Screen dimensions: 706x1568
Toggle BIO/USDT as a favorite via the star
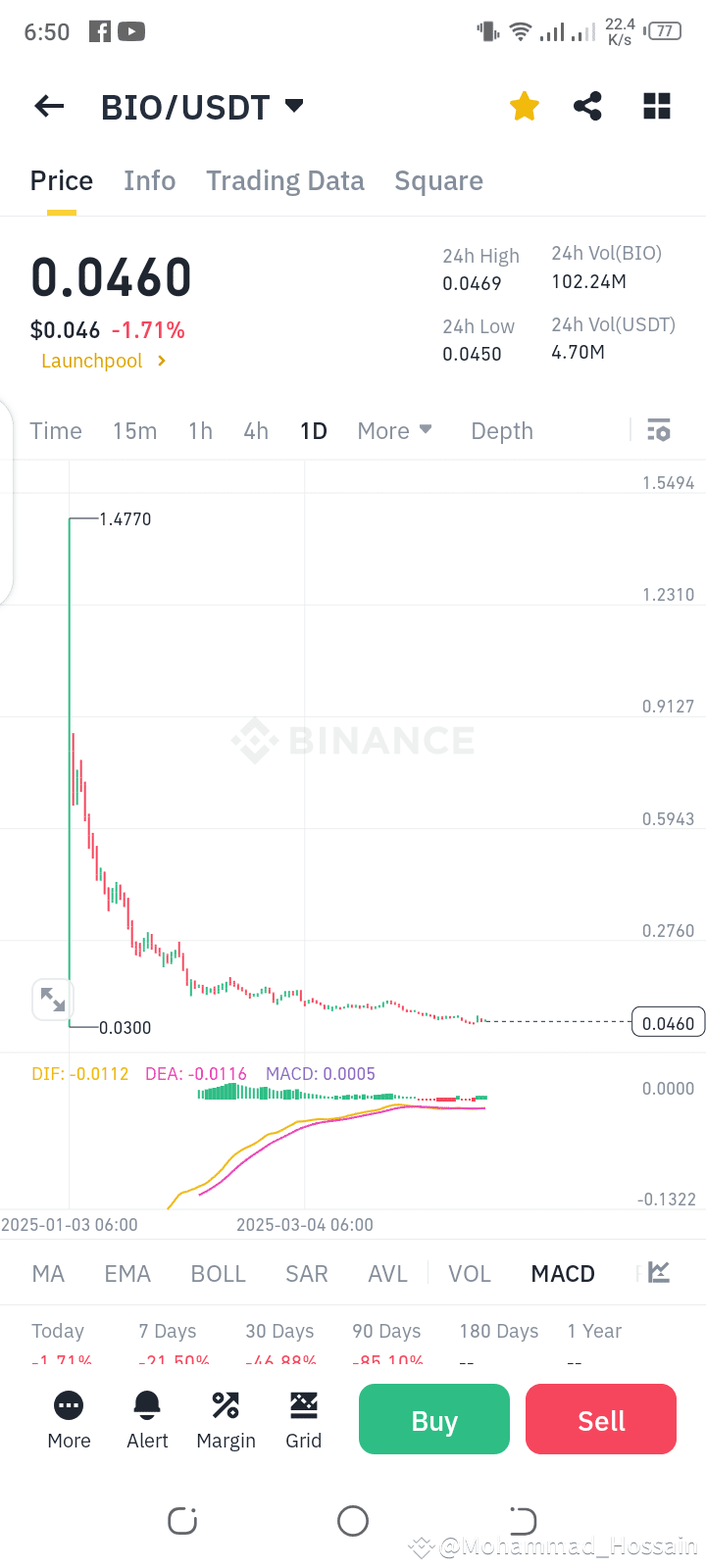(x=524, y=106)
